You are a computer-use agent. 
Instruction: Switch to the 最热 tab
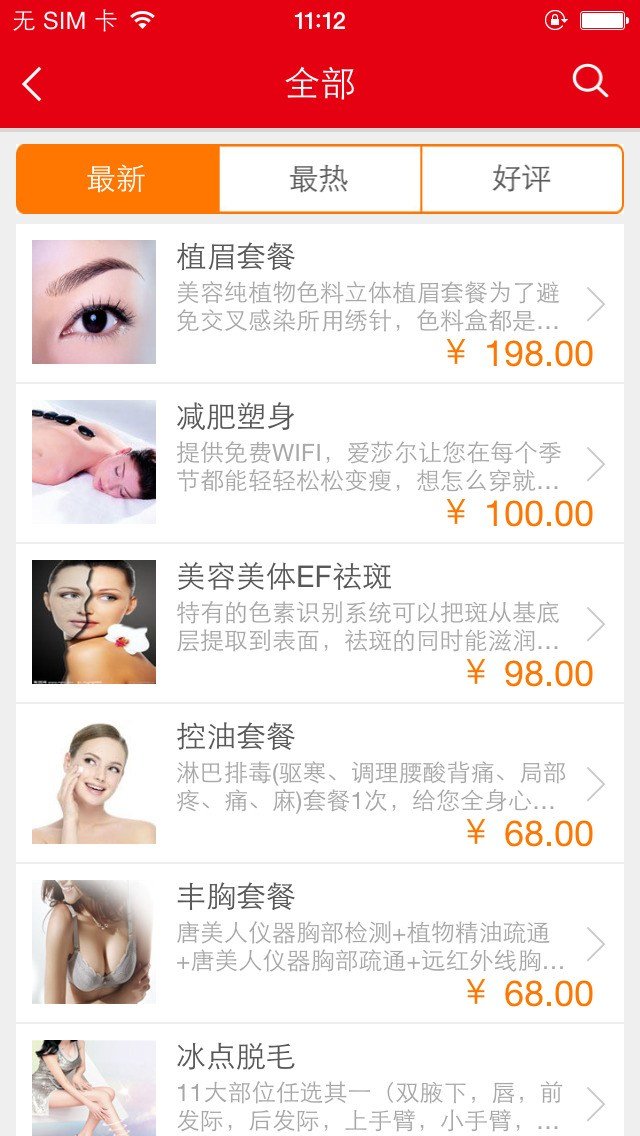pos(320,179)
